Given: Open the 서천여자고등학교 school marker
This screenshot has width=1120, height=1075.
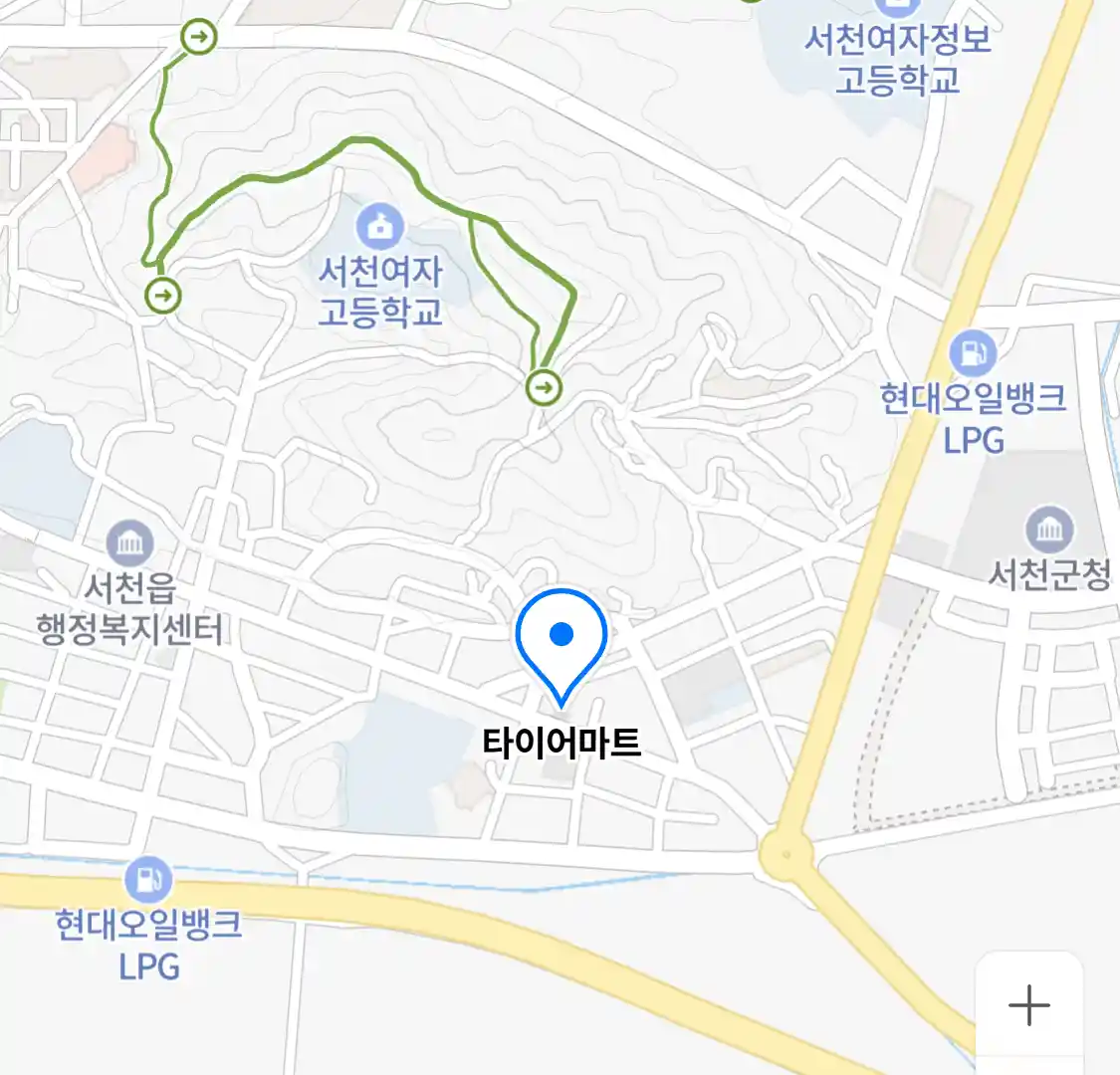Looking at the screenshot, I should [x=380, y=227].
